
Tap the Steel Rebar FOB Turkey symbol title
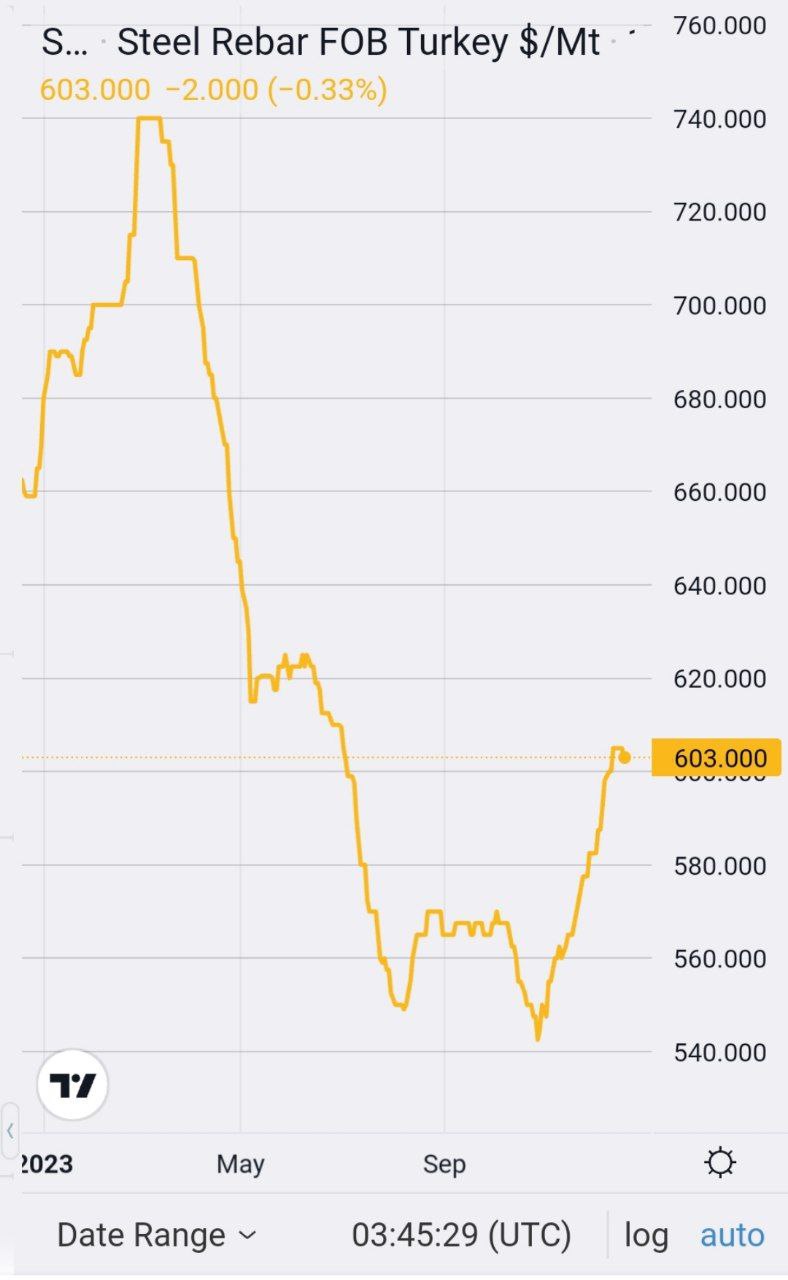pyautogui.click(x=359, y=42)
